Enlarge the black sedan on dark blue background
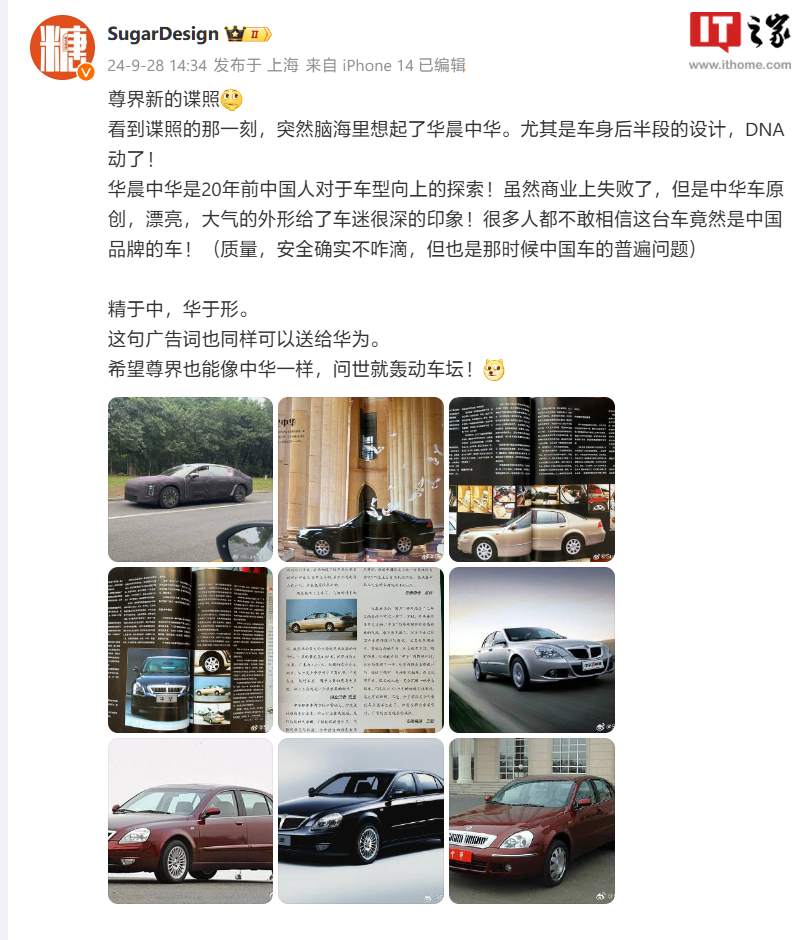 click(x=360, y=821)
